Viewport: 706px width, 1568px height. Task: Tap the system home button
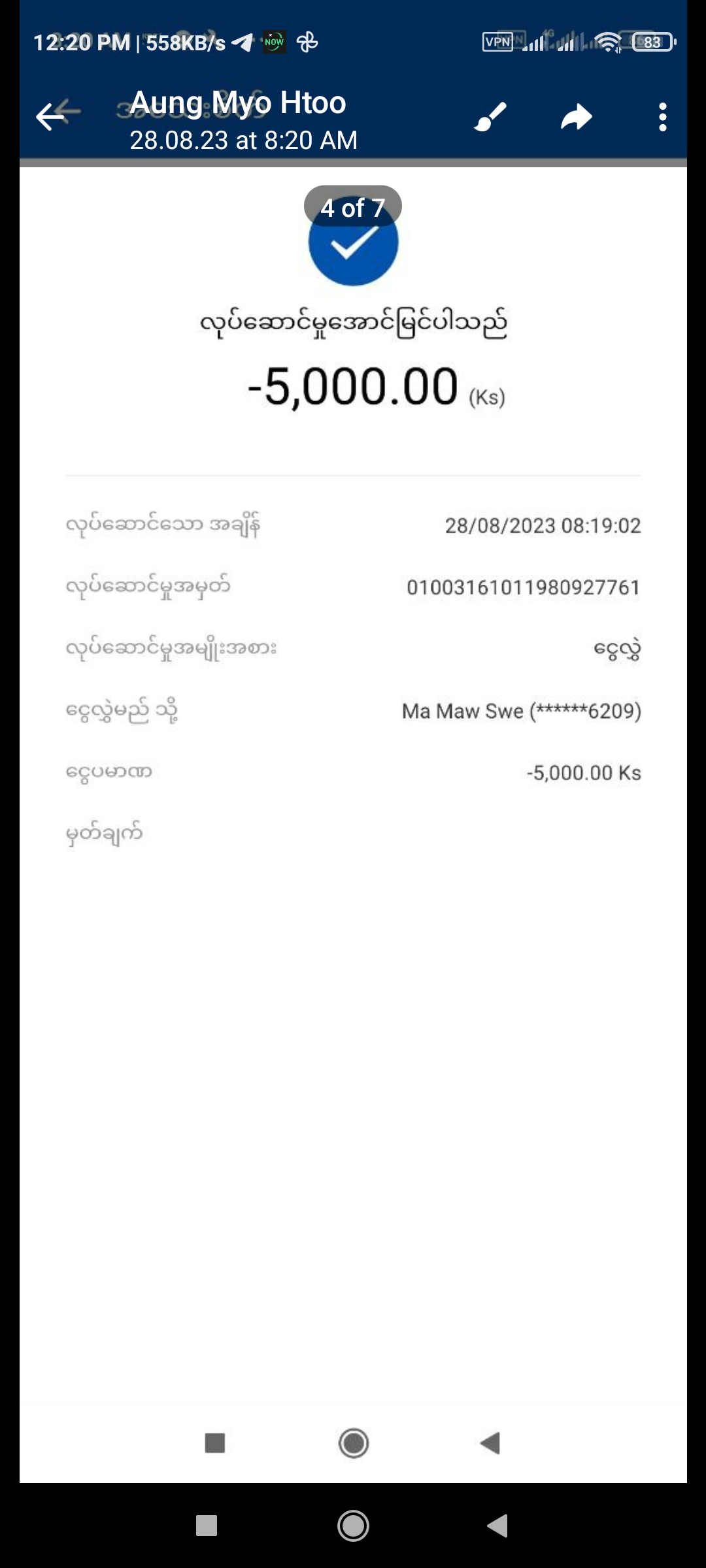click(x=353, y=1526)
